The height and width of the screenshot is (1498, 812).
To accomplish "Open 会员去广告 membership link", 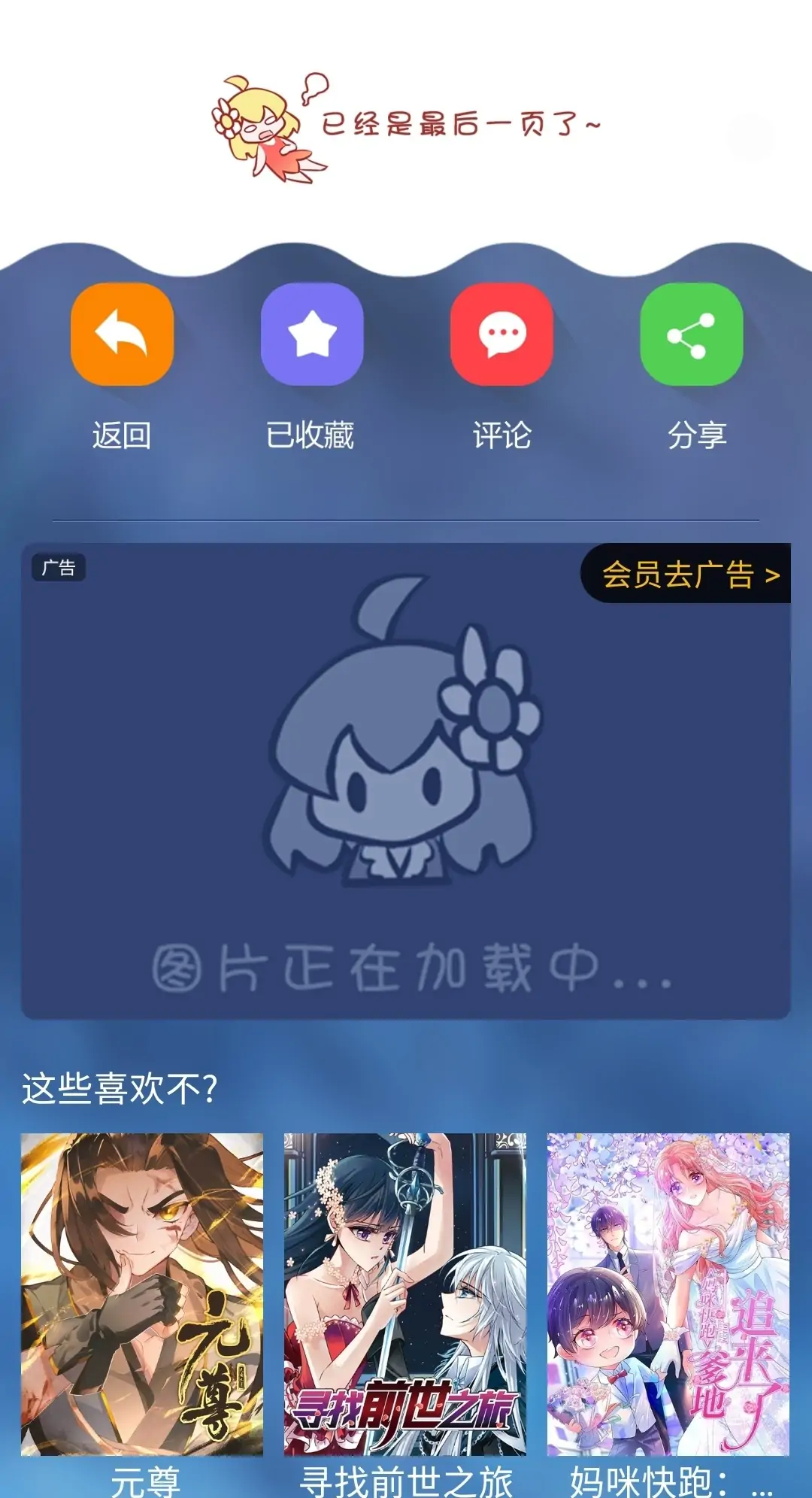I will click(x=687, y=575).
